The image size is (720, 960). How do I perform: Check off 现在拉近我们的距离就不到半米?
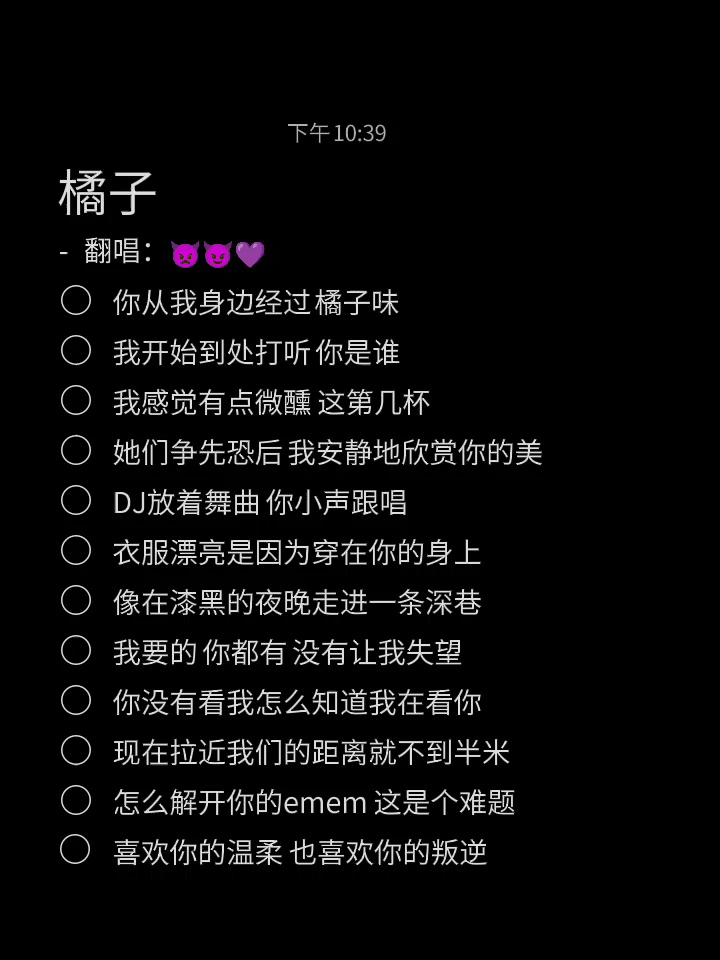coord(76,751)
